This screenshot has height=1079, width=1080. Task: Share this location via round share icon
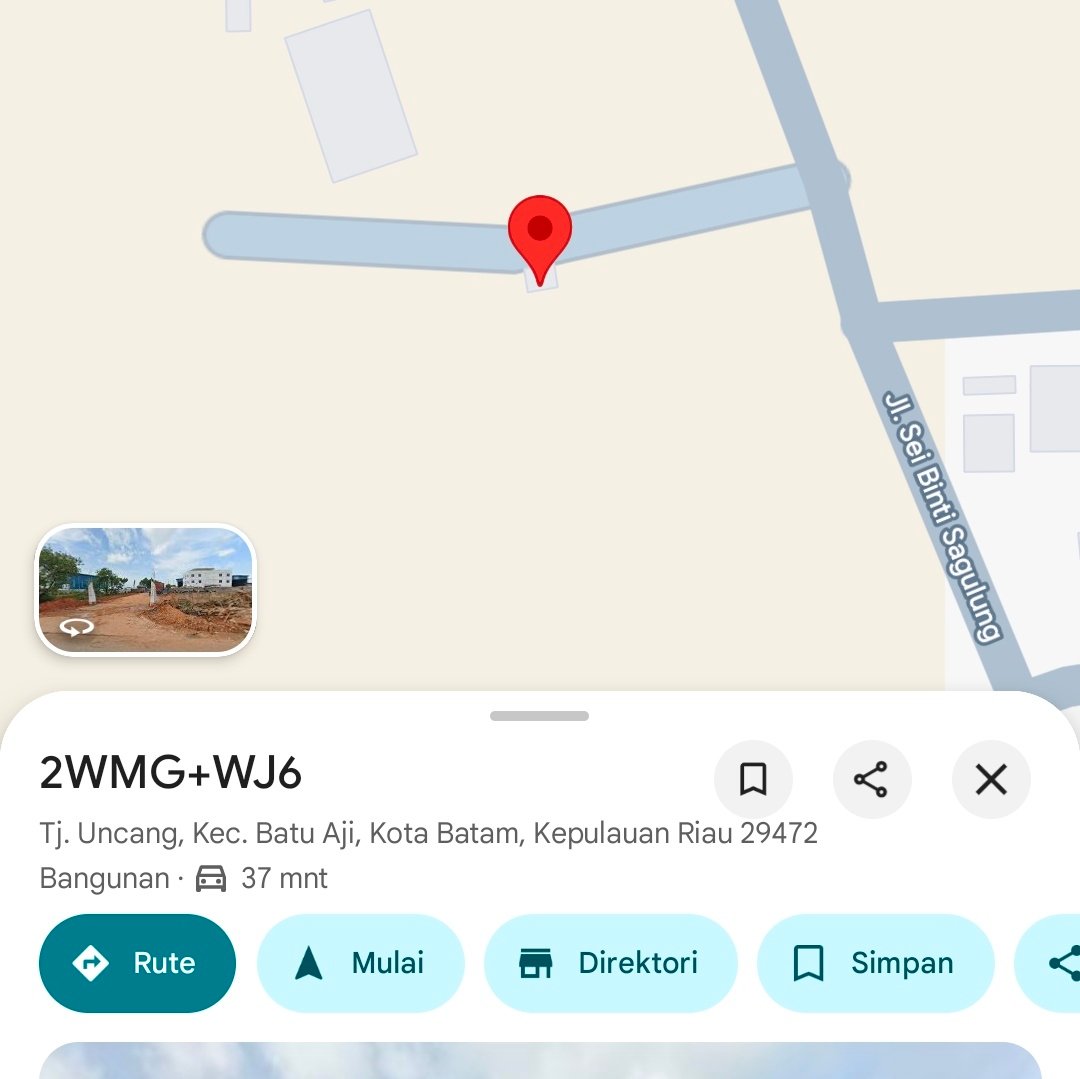pos(871,779)
